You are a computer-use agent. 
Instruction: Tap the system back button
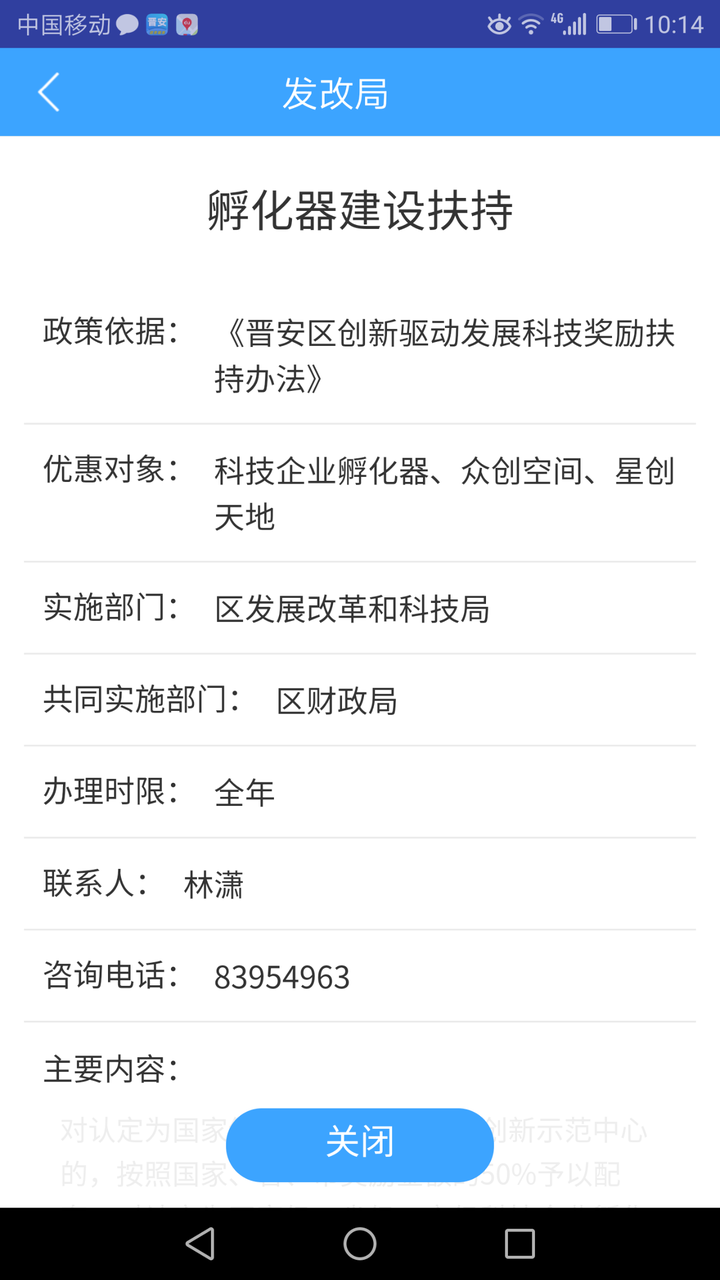pos(200,1243)
